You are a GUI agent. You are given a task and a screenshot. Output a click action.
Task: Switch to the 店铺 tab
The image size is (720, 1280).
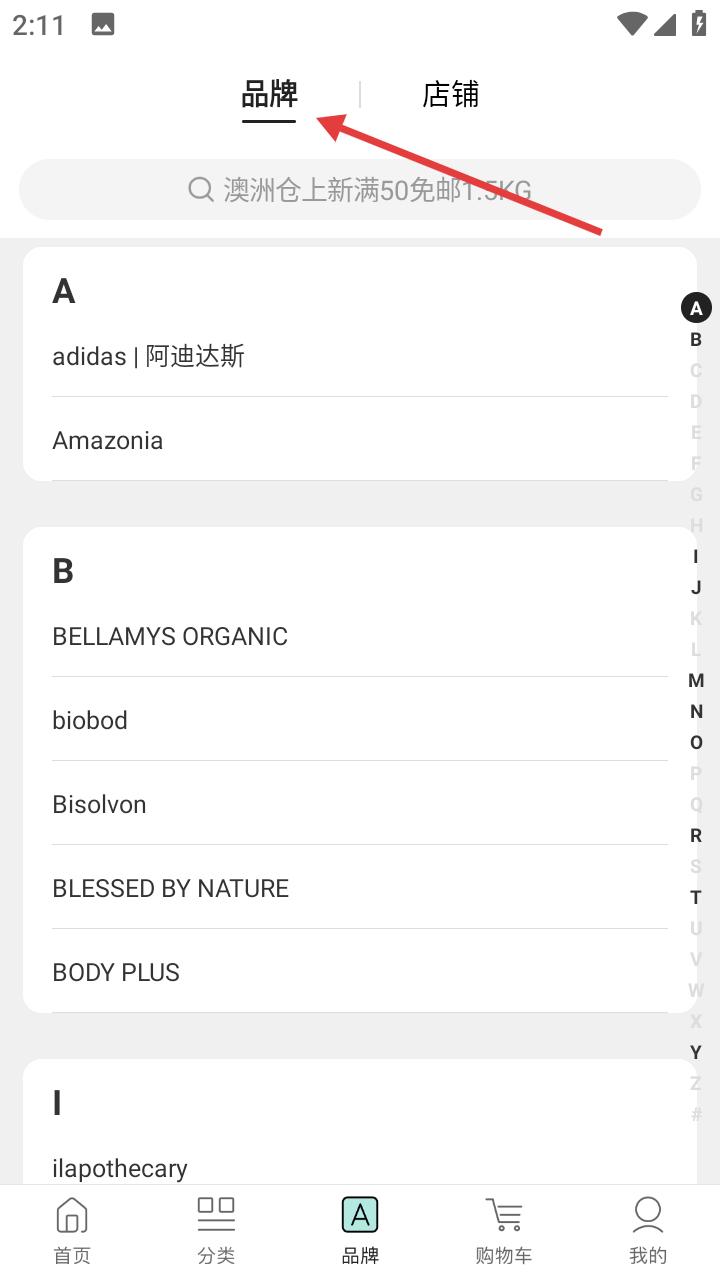449,94
